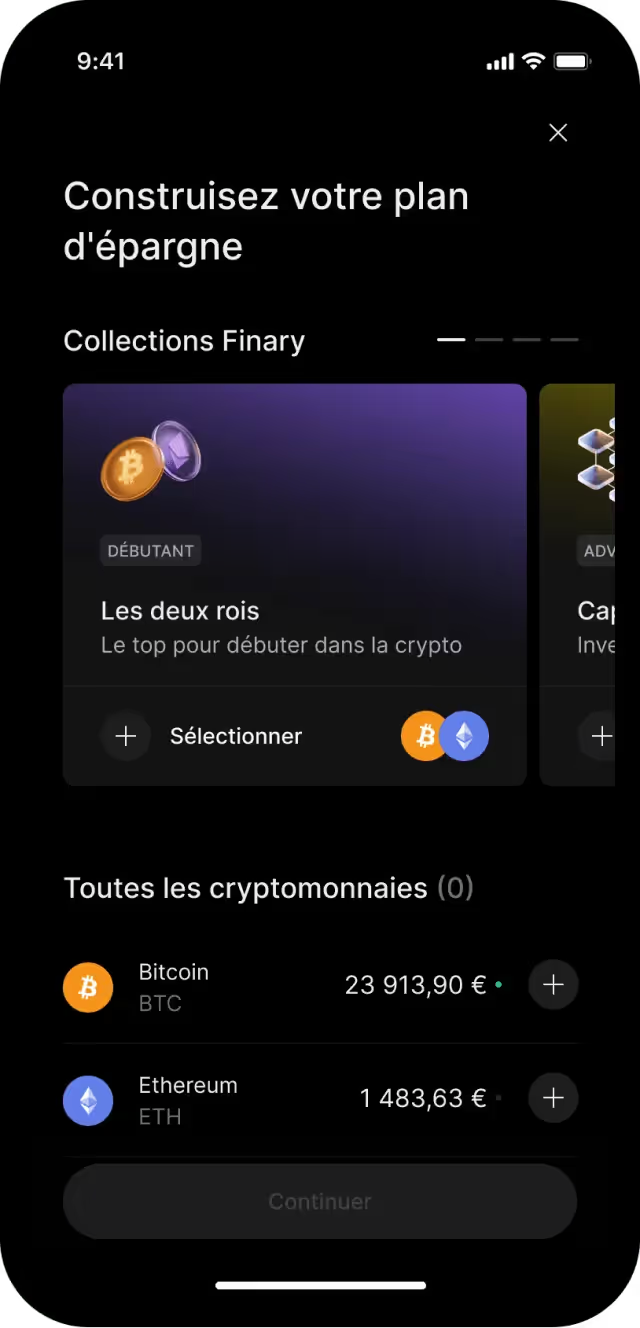Tap the Continuer button
Screen dimensions: 640x1328
tap(320, 1201)
